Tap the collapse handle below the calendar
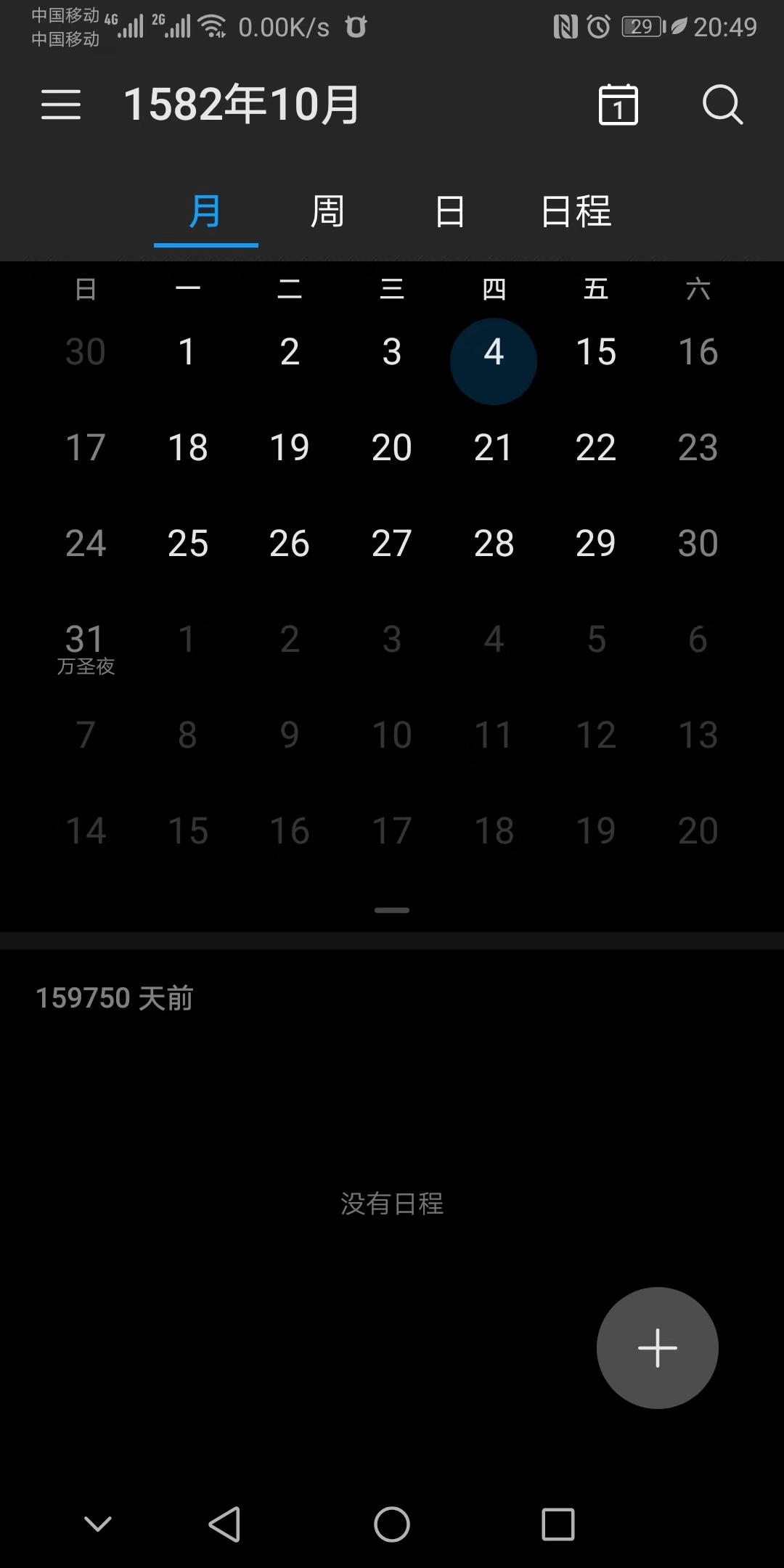Screen dimensions: 784x1568 click(x=392, y=910)
